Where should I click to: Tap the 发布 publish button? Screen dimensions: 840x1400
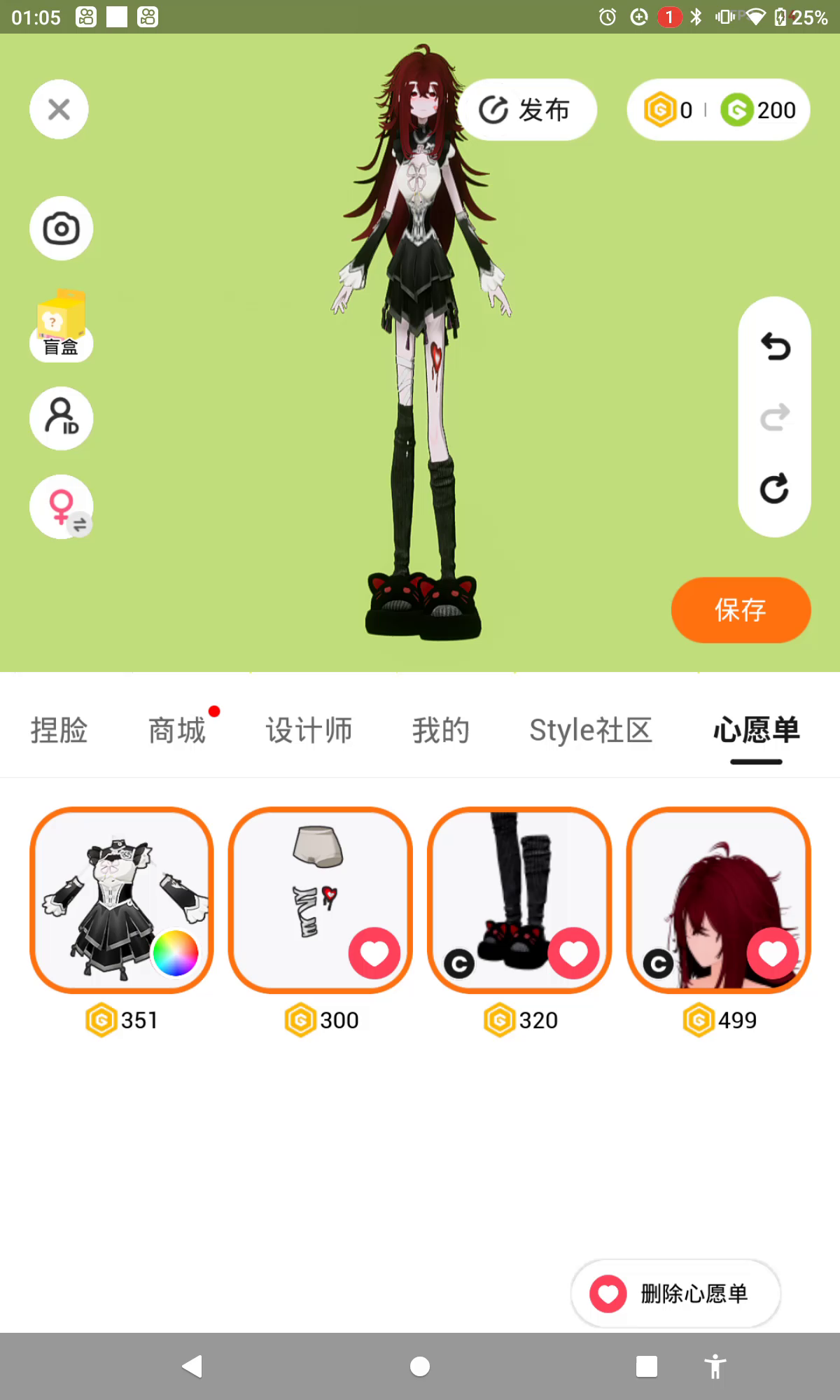coord(526,110)
